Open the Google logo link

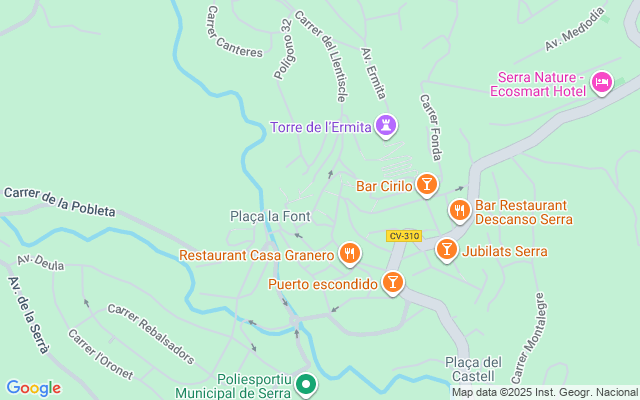[x=33, y=388]
